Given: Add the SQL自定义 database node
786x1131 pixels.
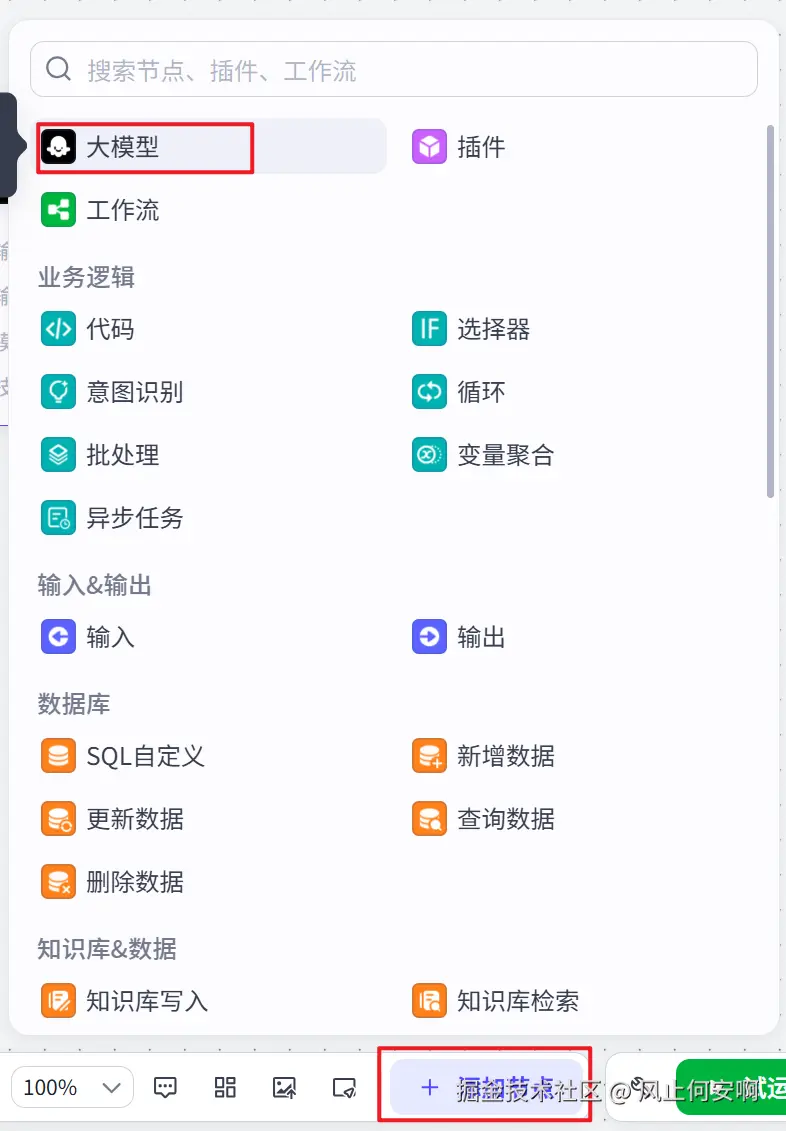Looking at the screenshot, I should 145,756.
